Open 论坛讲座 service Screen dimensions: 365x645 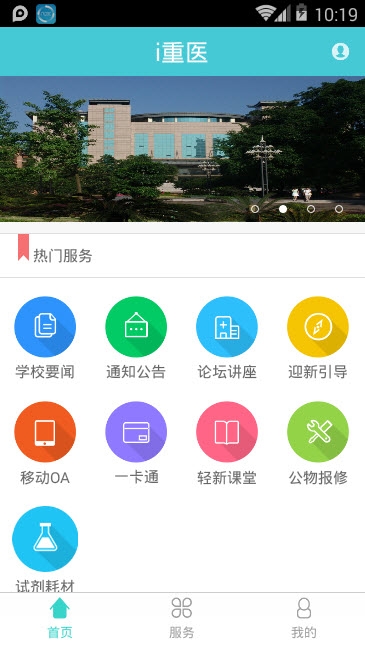(227, 338)
